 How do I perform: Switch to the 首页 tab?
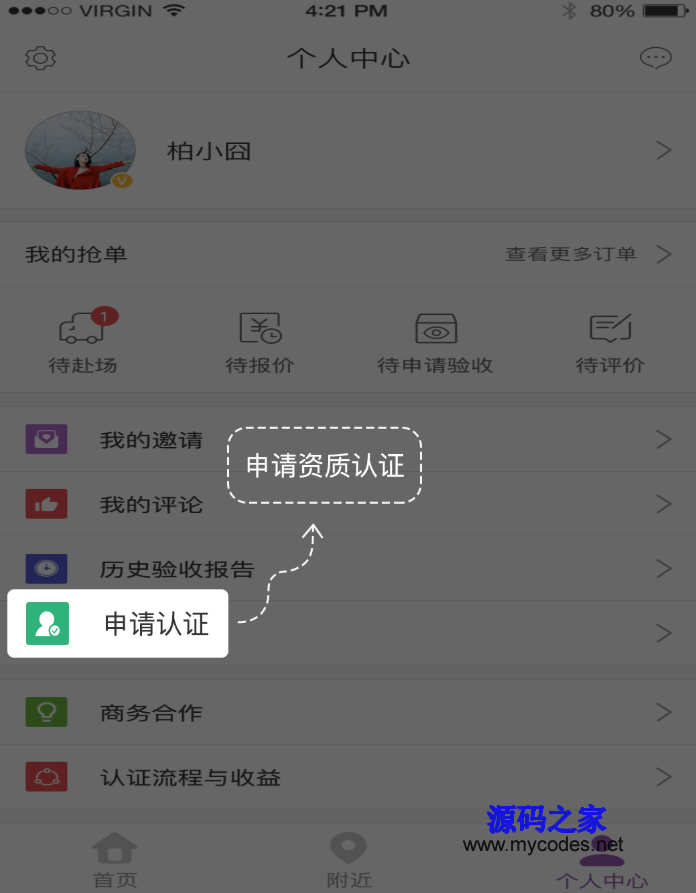114,860
